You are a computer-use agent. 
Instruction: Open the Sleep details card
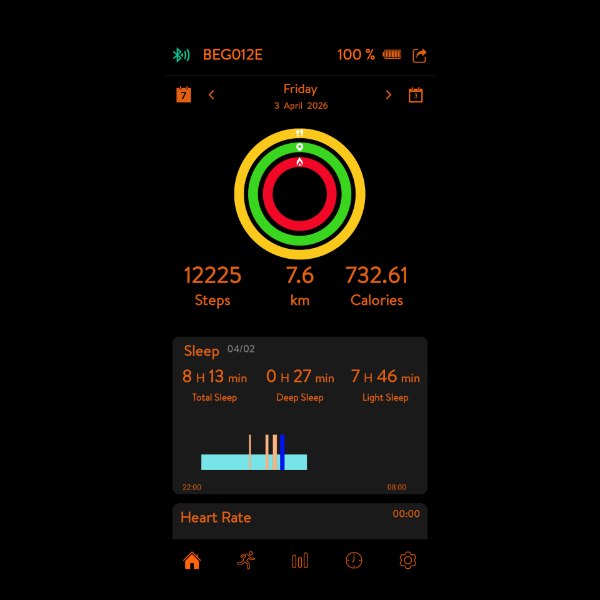(300, 415)
